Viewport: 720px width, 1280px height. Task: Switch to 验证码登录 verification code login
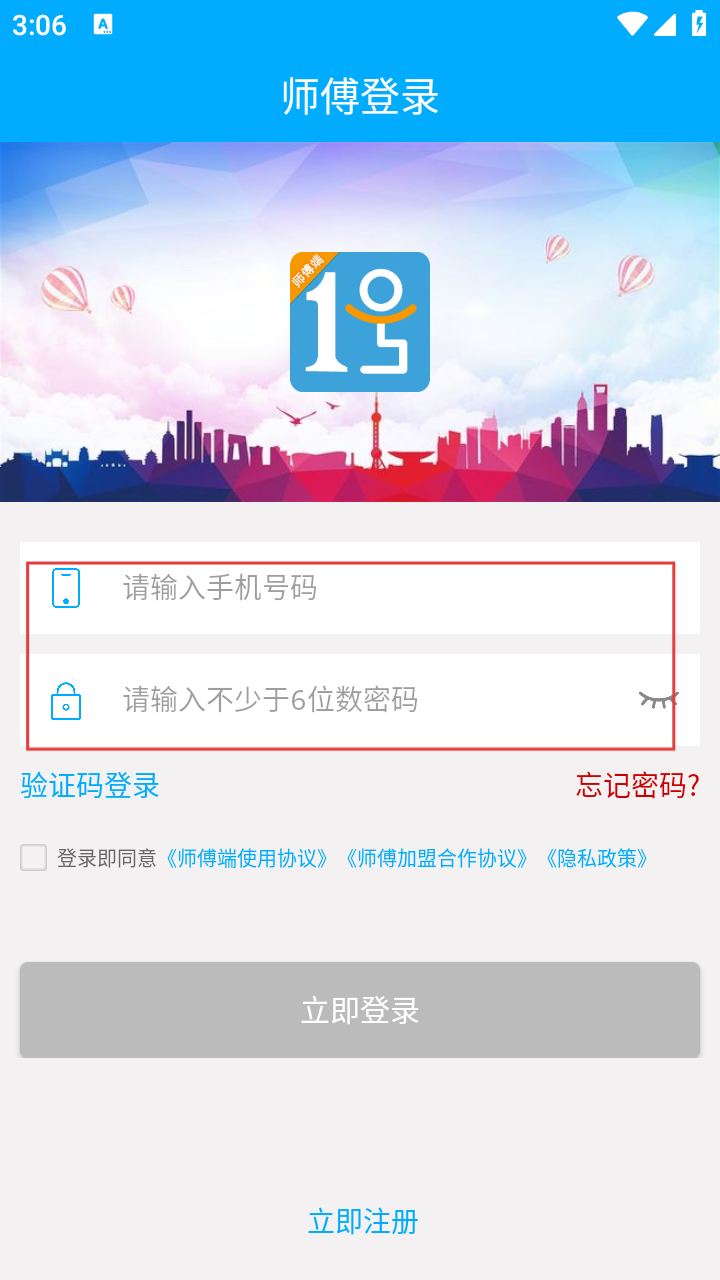click(x=90, y=786)
